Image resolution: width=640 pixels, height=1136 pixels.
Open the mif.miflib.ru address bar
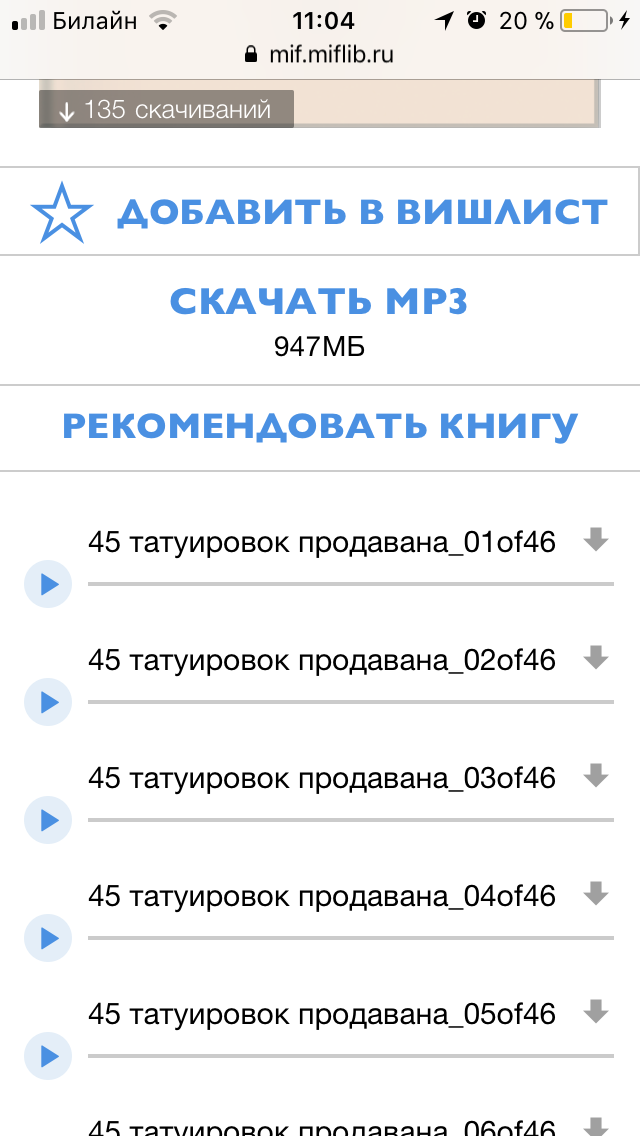point(320,54)
